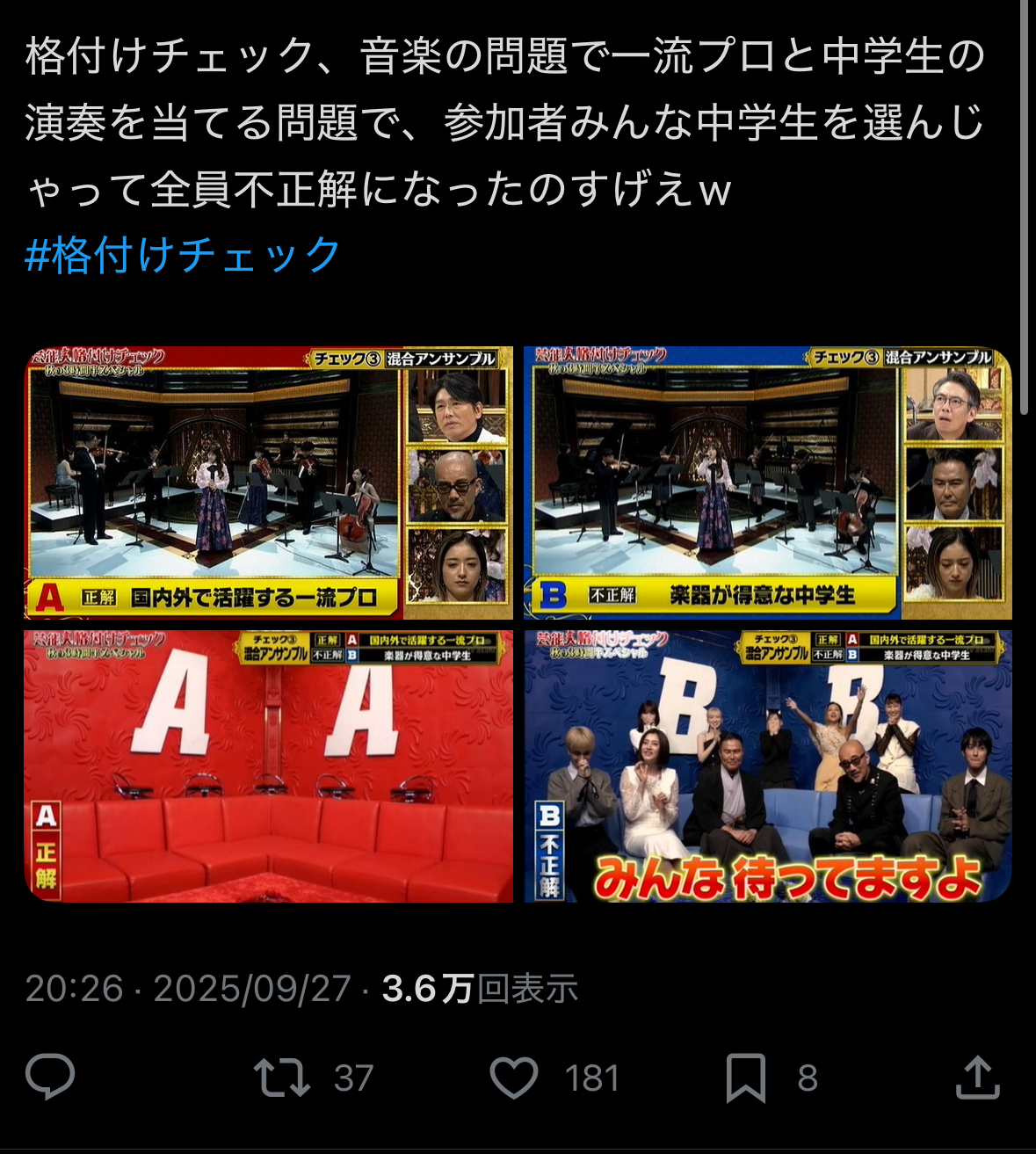Open the second photo showing answer B performance
Viewport: 1036px width, 1154px height.
tap(767, 483)
